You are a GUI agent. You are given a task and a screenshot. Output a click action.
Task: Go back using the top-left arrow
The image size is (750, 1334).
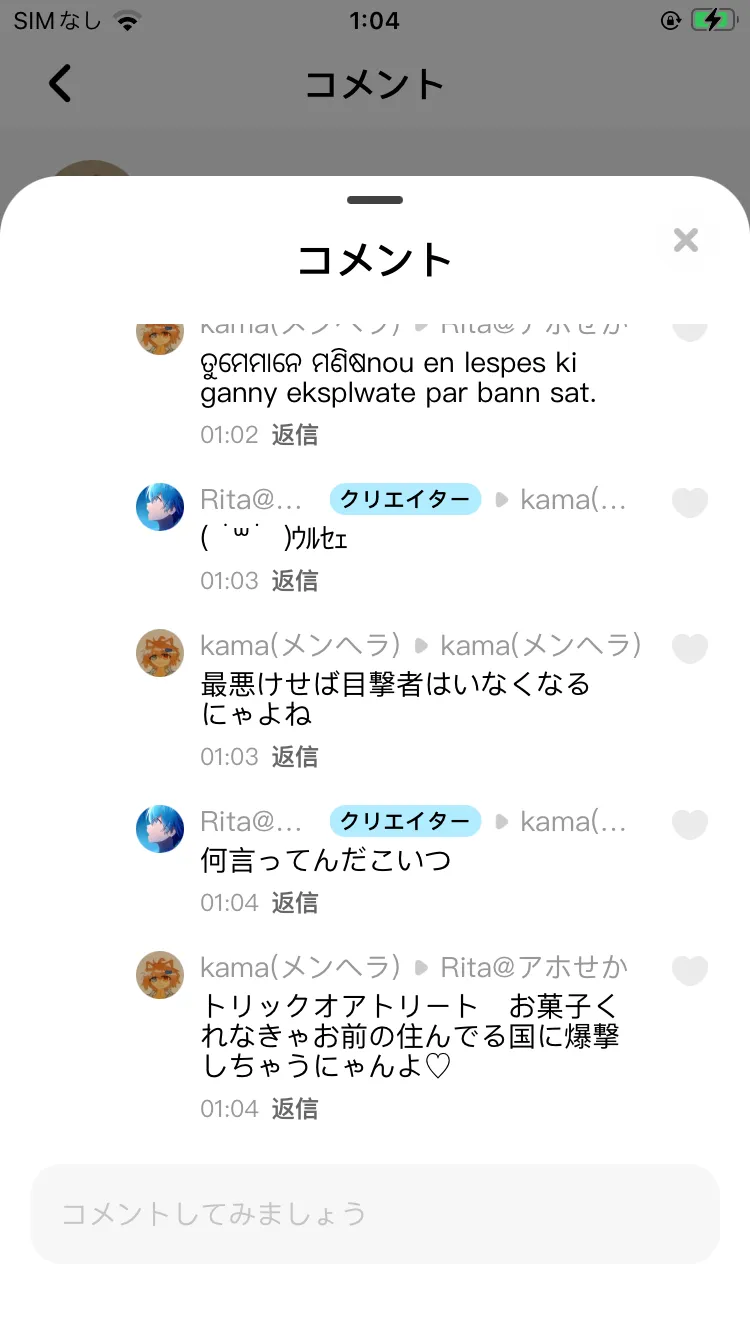[61, 84]
